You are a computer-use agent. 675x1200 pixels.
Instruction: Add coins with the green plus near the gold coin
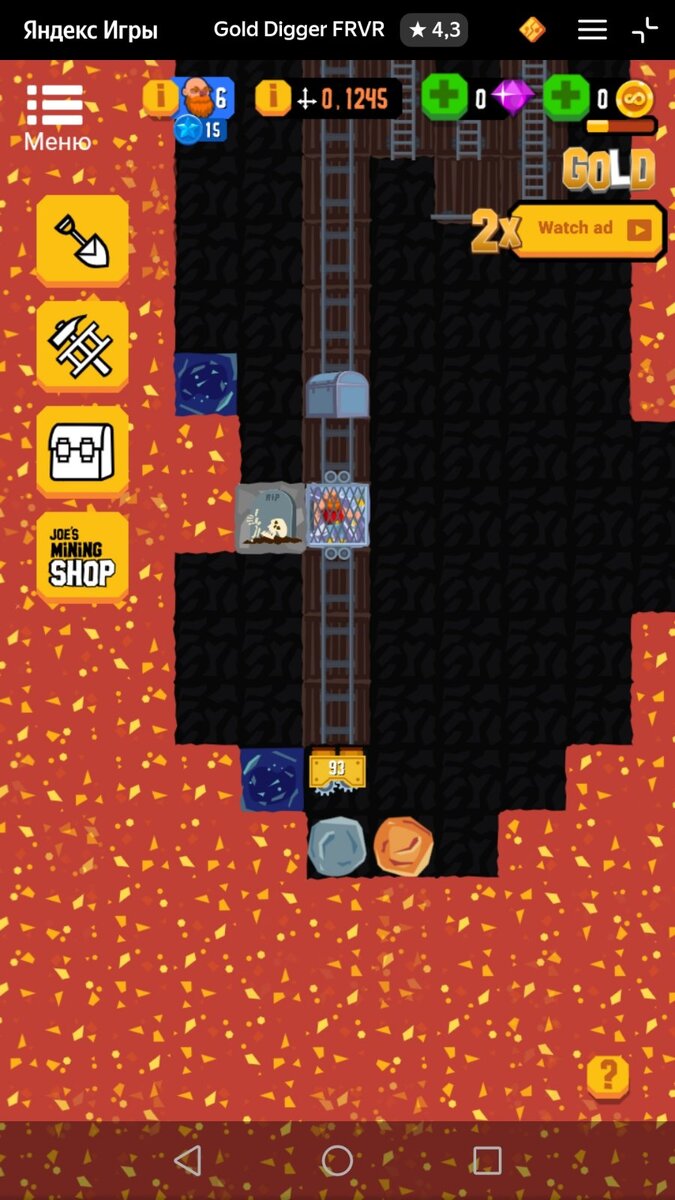[566, 98]
